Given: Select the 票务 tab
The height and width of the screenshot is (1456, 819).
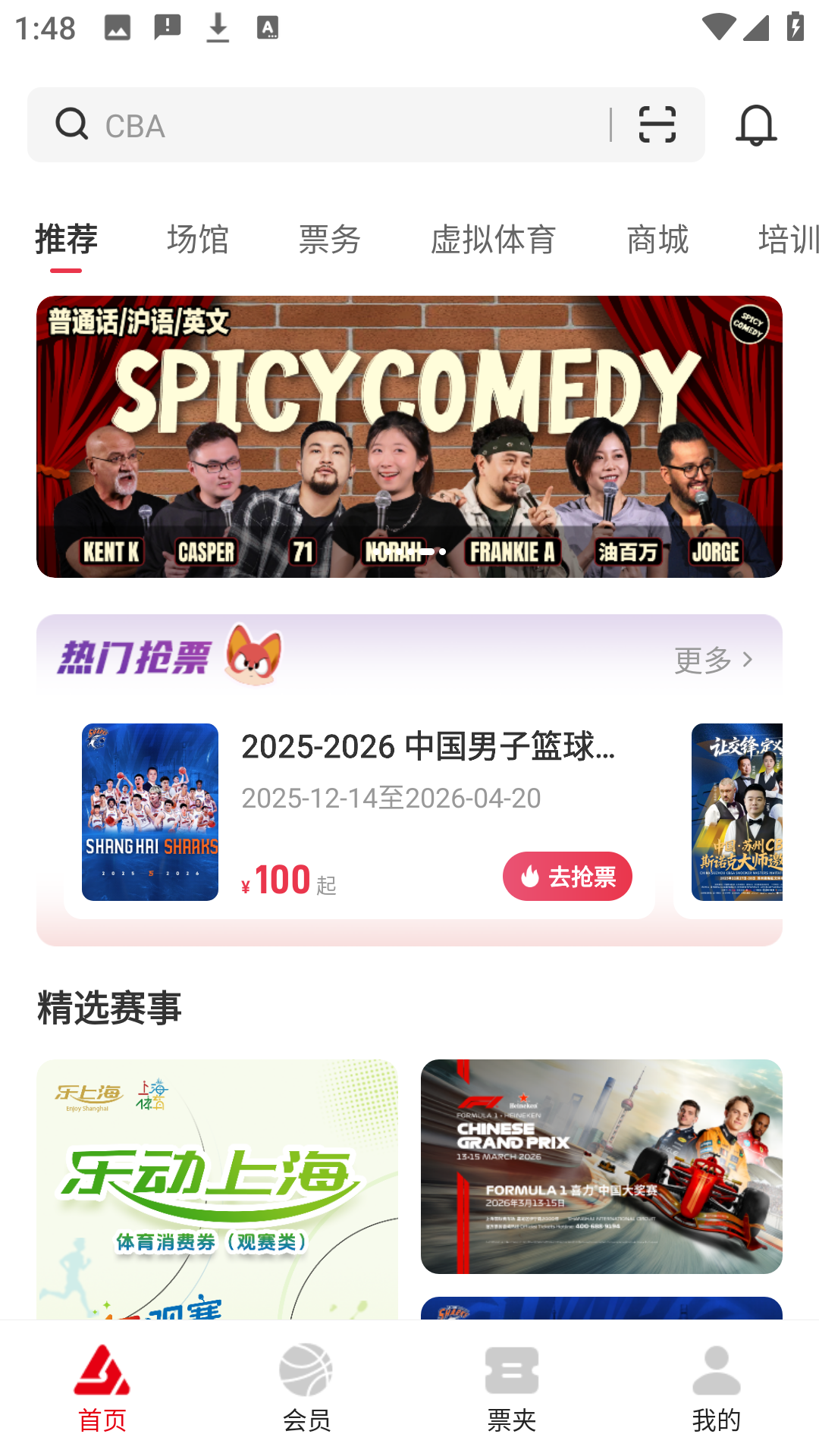Looking at the screenshot, I should pyautogui.click(x=329, y=240).
